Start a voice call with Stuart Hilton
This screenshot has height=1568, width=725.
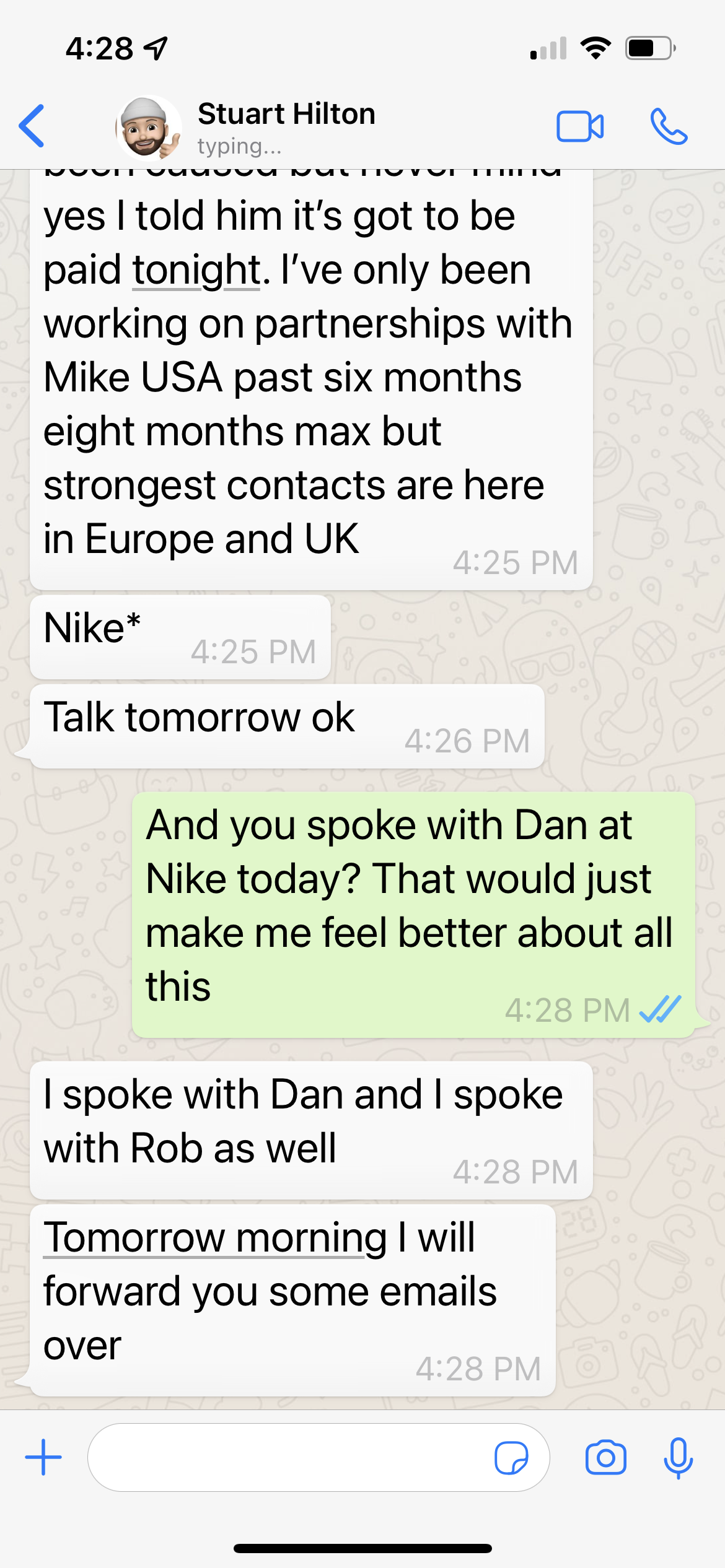tap(669, 127)
